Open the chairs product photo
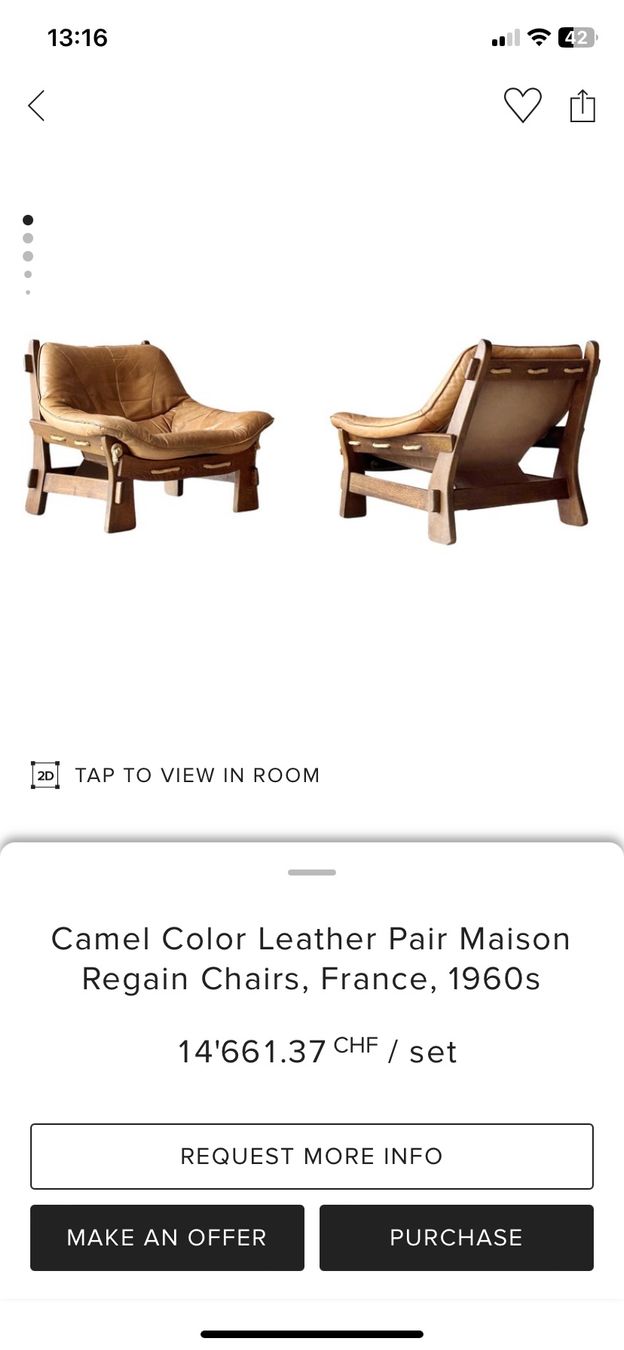Image resolution: width=624 pixels, height=1350 pixels. tap(312, 441)
